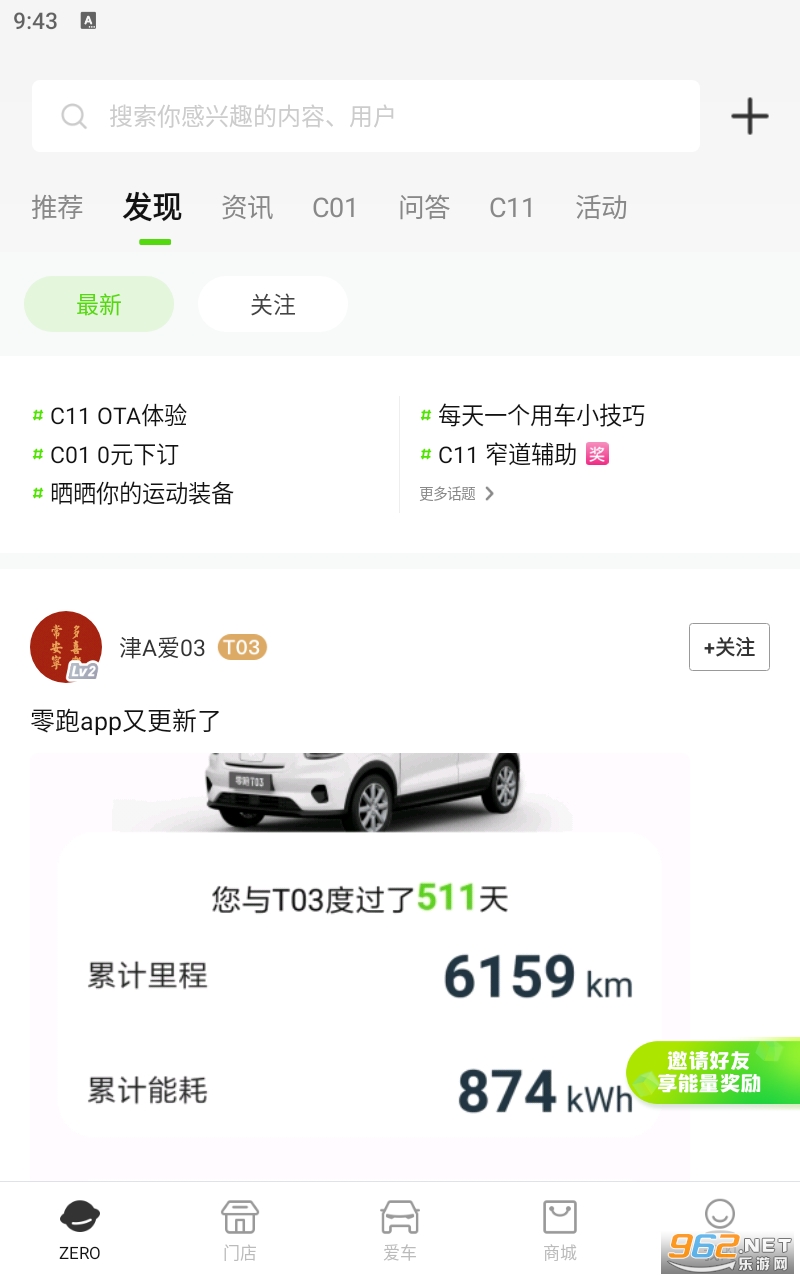Screen dimensions: 800x1280
Task: Switch to the 资讯 tab
Action: click(247, 208)
